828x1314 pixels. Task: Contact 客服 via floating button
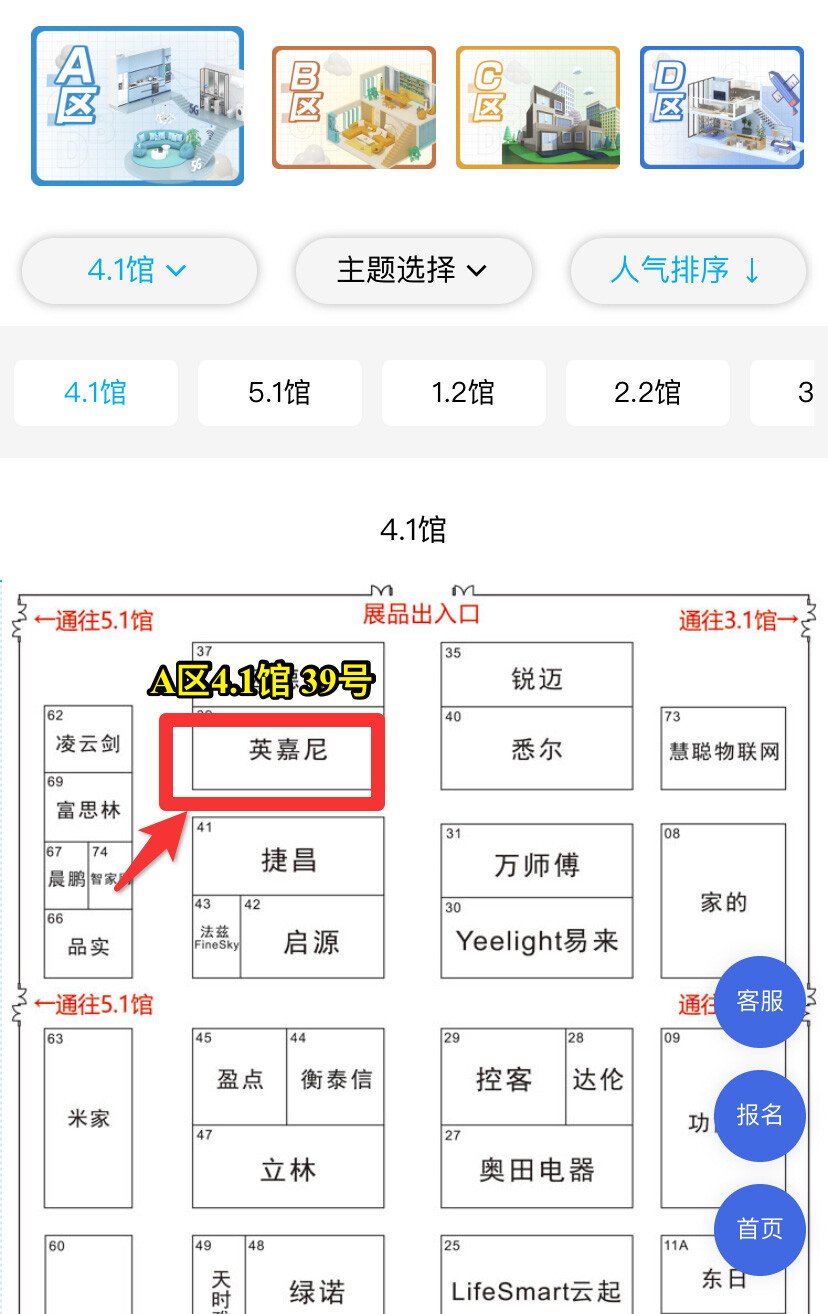[x=759, y=1001]
